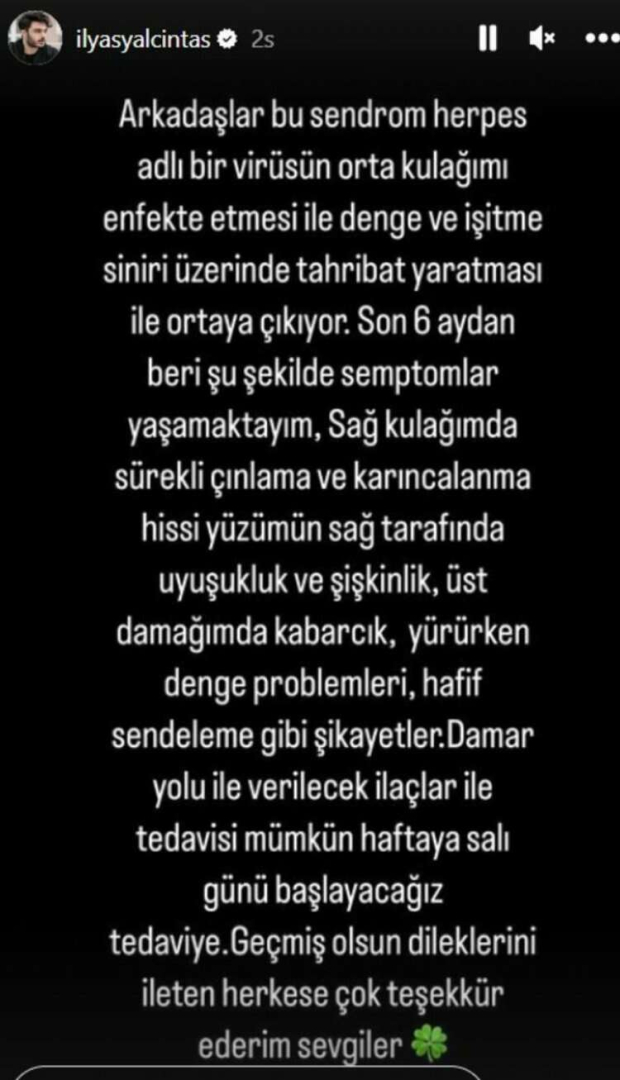Unmute the story audio

[x=543, y=38]
